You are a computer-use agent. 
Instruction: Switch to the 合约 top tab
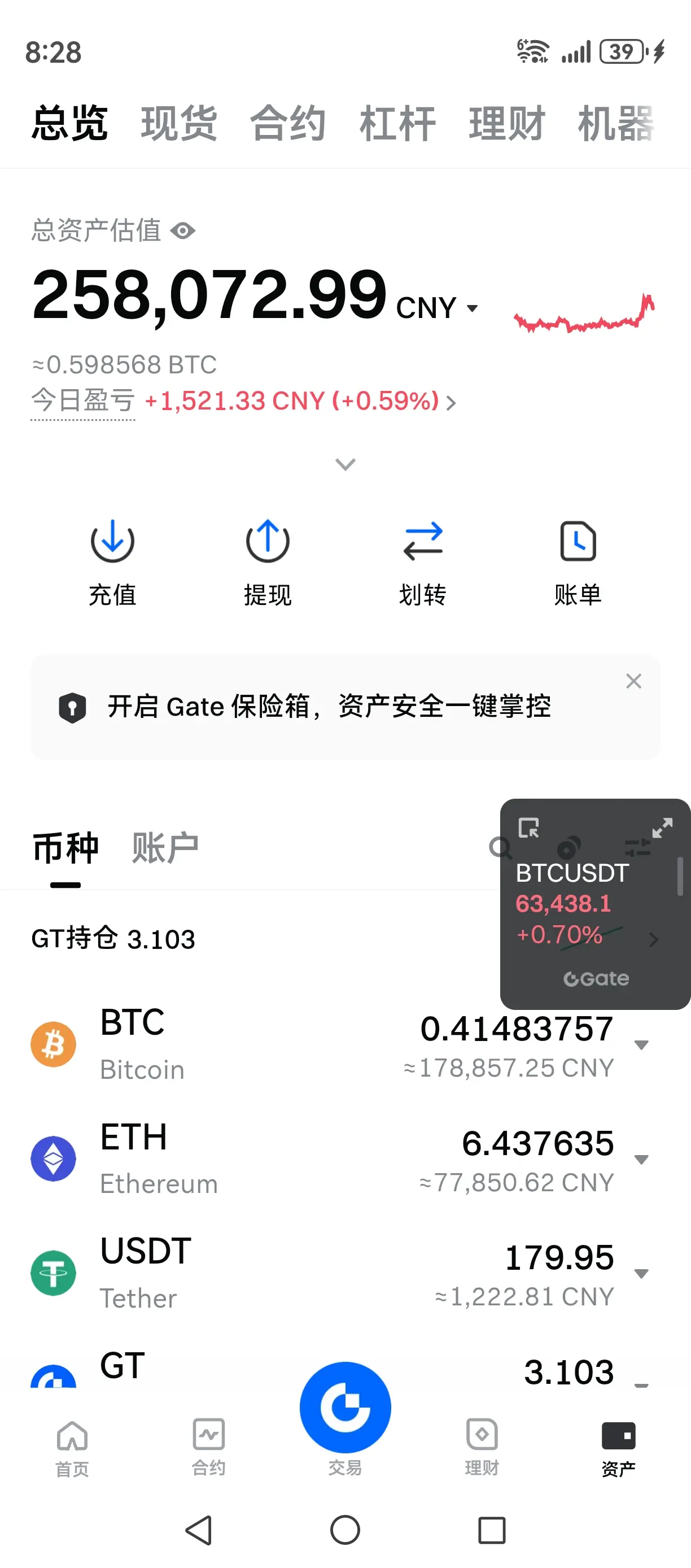288,124
